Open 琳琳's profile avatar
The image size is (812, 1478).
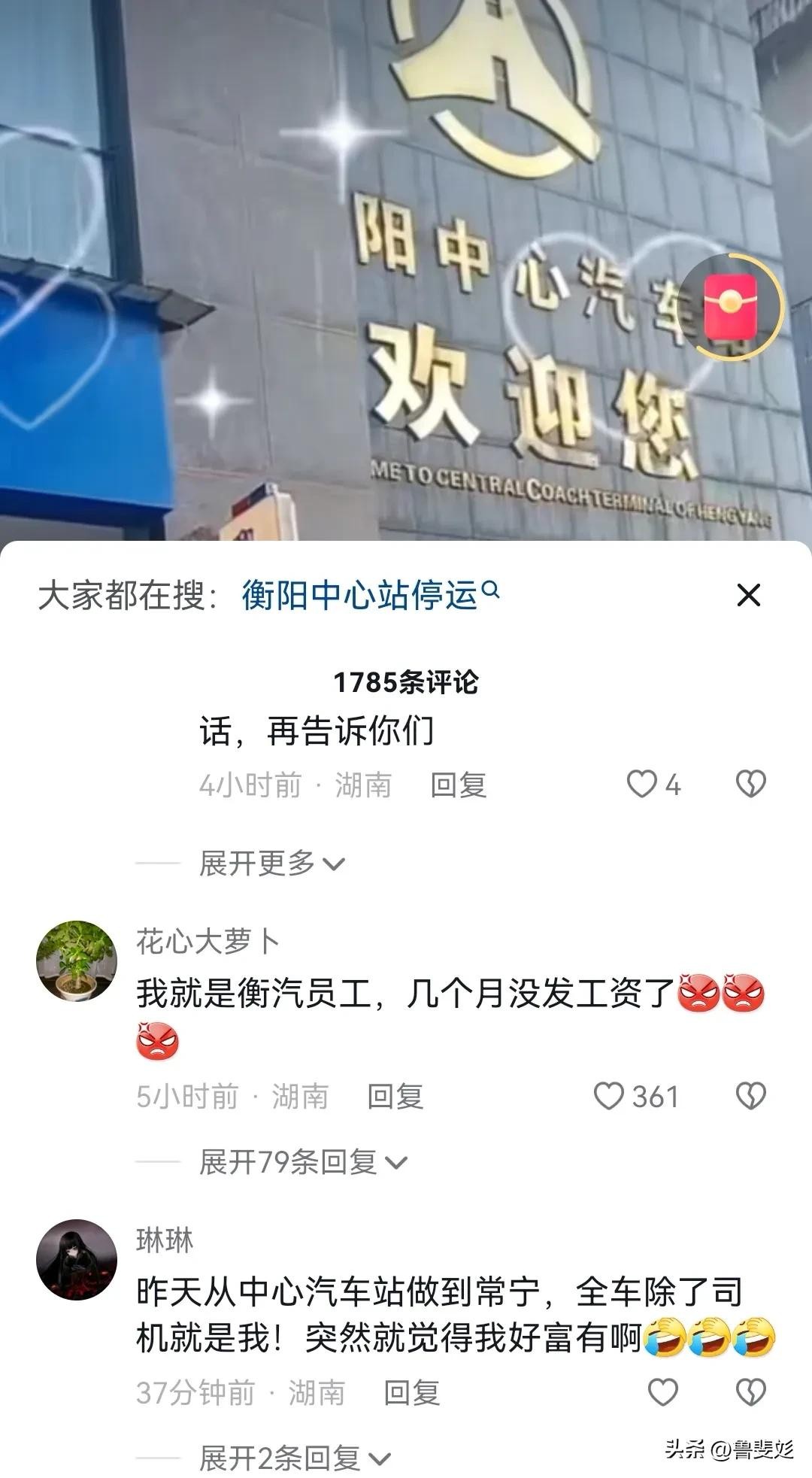point(77,1259)
